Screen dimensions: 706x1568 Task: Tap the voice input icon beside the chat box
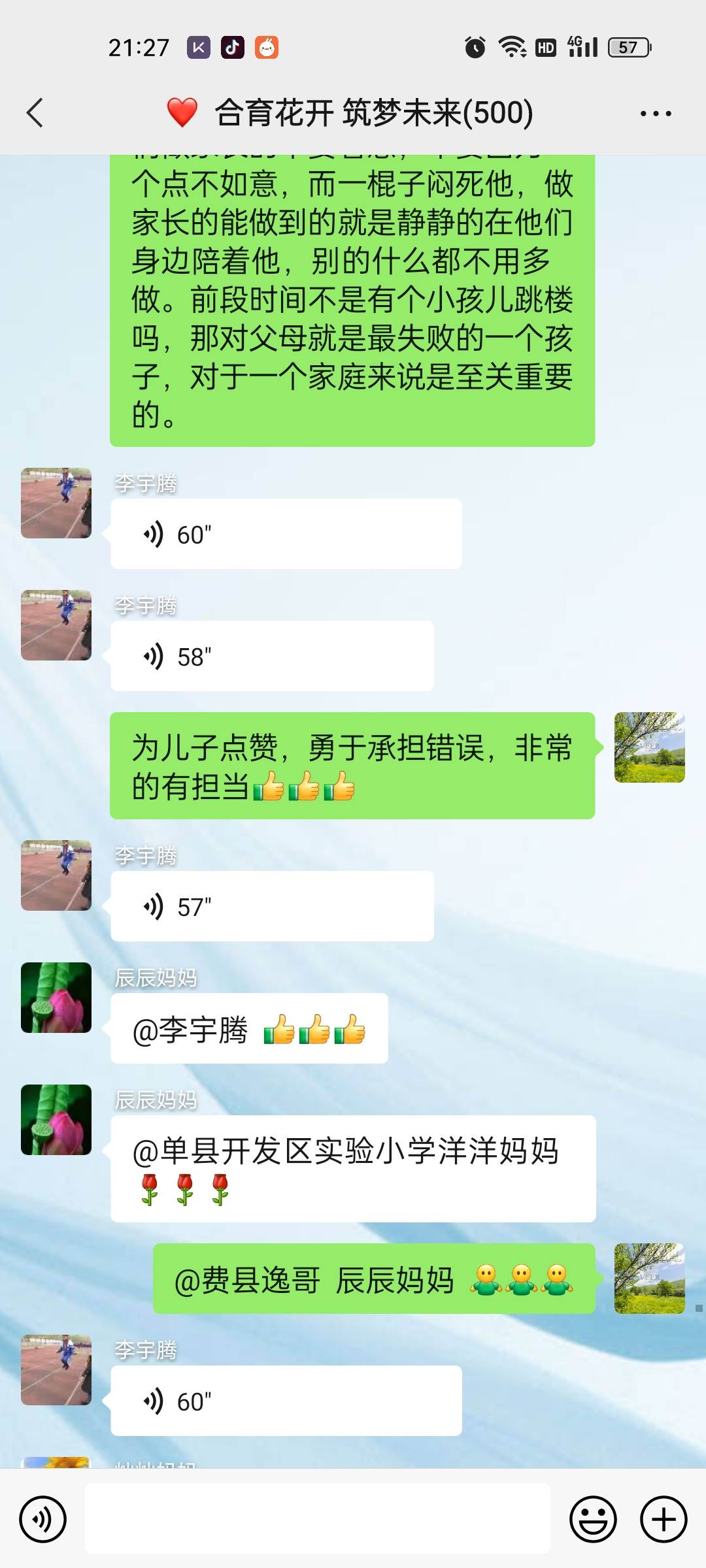pyautogui.click(x=42, y=1519)
